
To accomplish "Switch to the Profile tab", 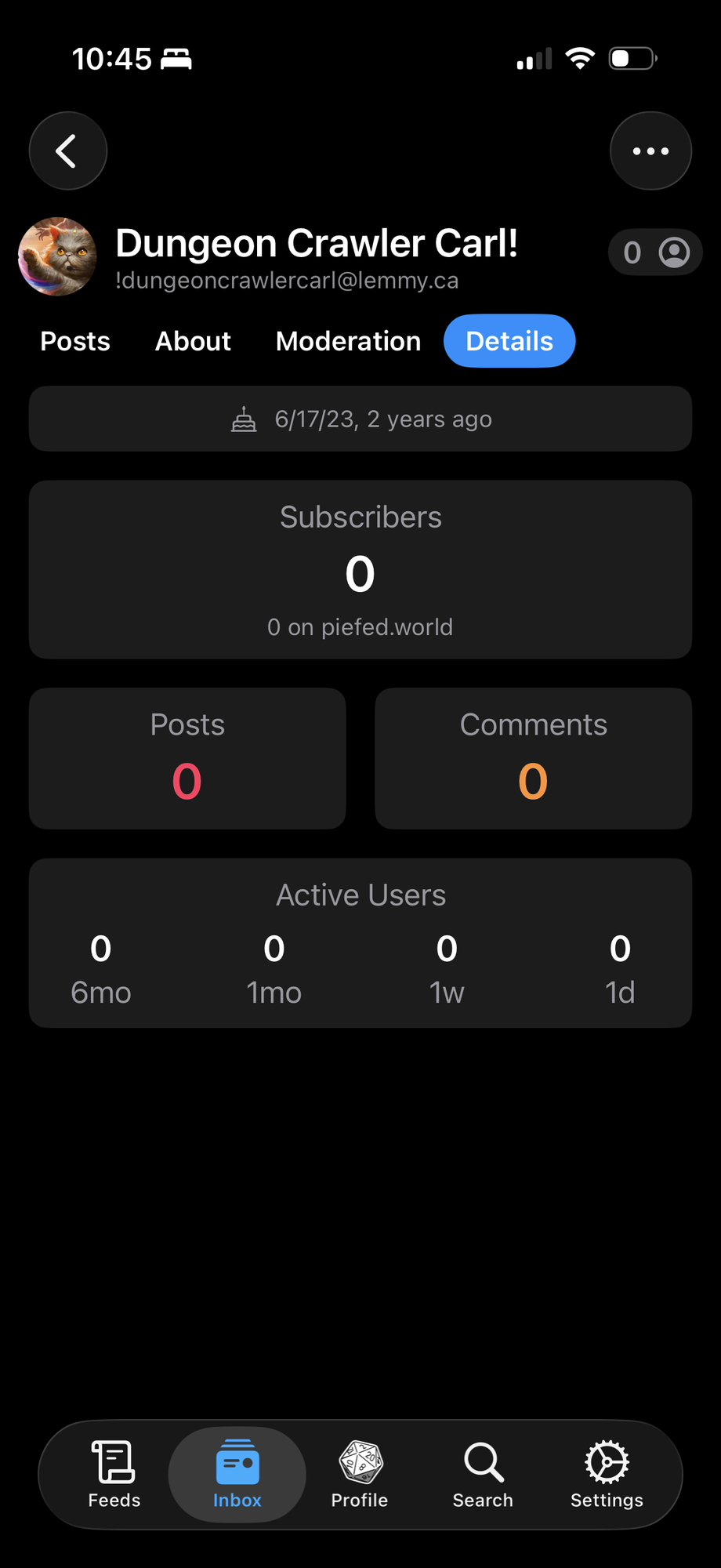I will tap(360, 1474).
